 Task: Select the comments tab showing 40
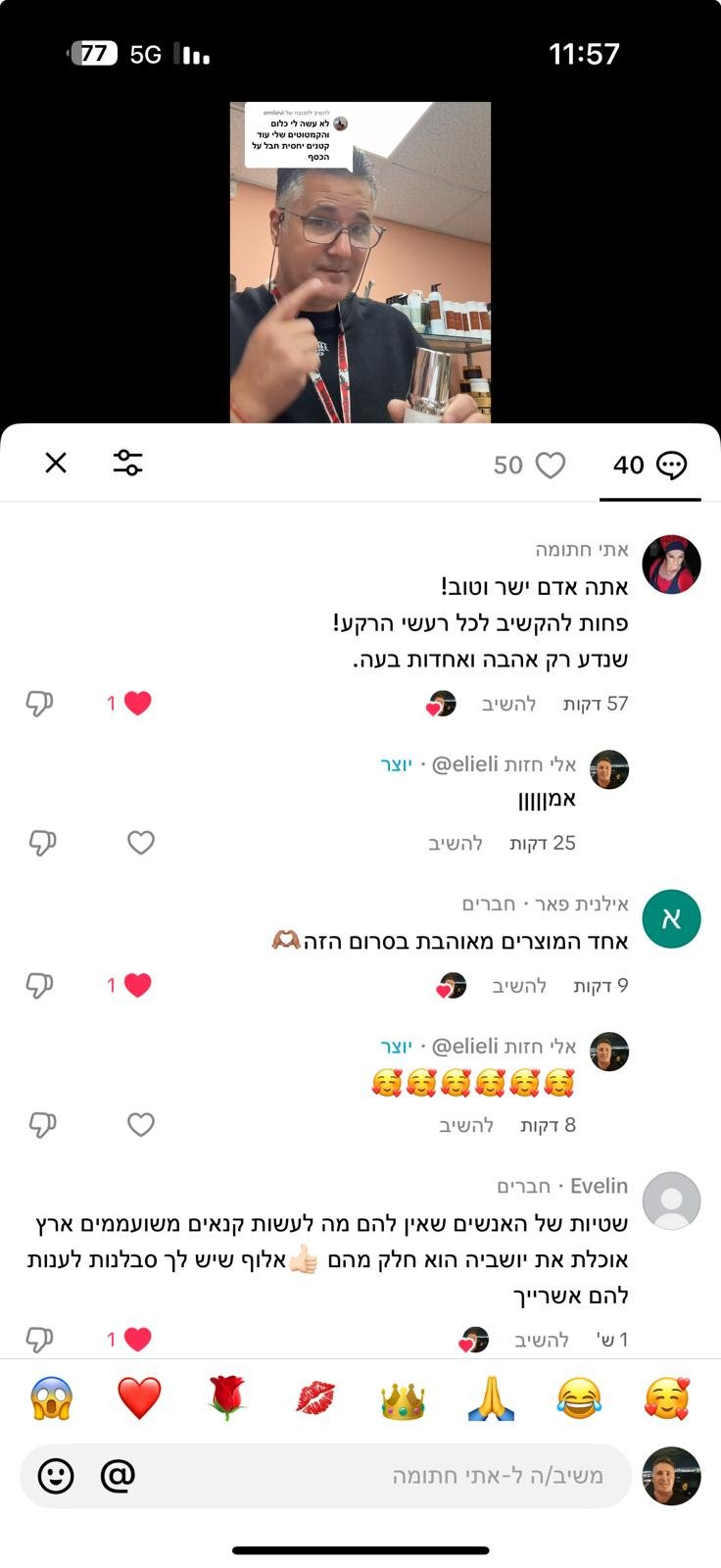[x=649, y=465]
